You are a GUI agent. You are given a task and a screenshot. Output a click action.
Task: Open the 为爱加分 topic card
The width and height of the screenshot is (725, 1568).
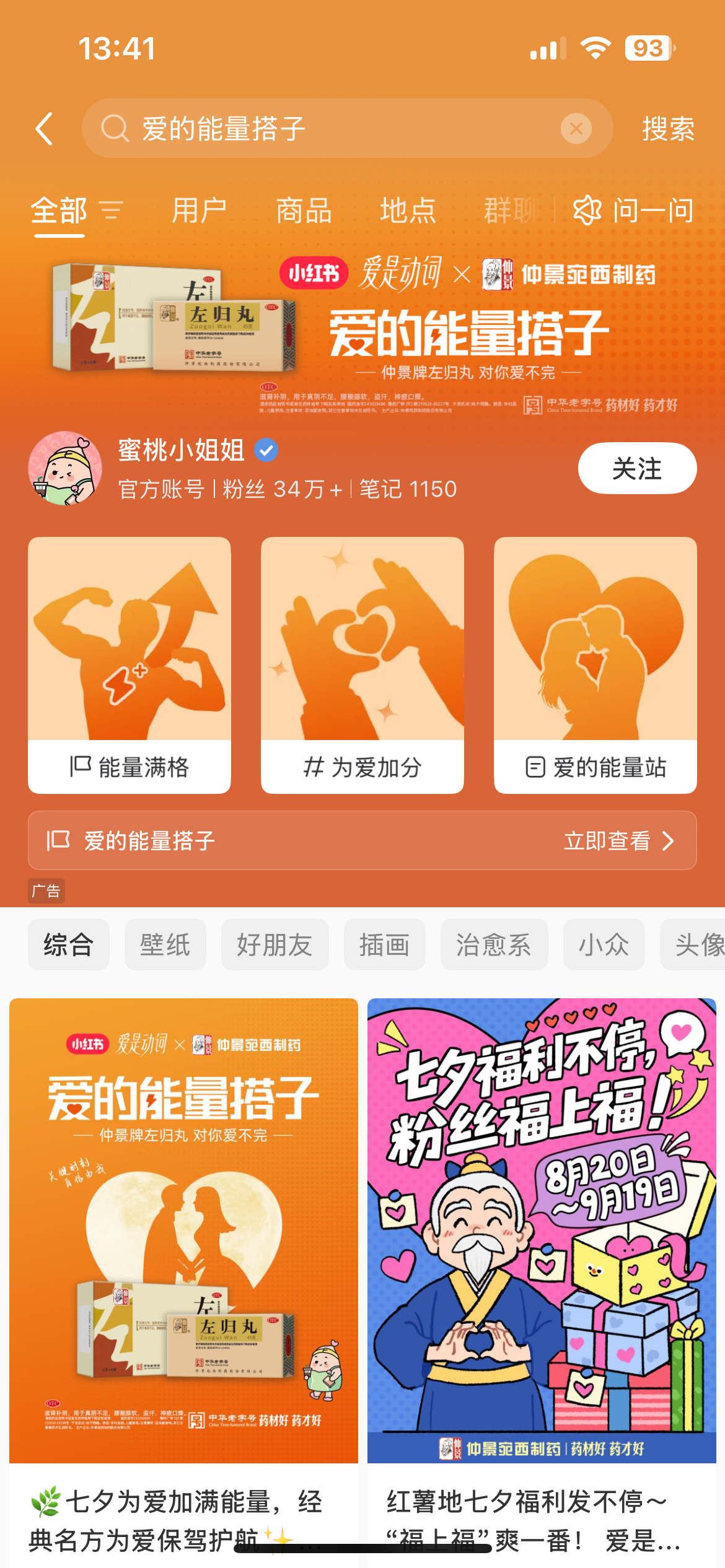(x=362, y=665)
